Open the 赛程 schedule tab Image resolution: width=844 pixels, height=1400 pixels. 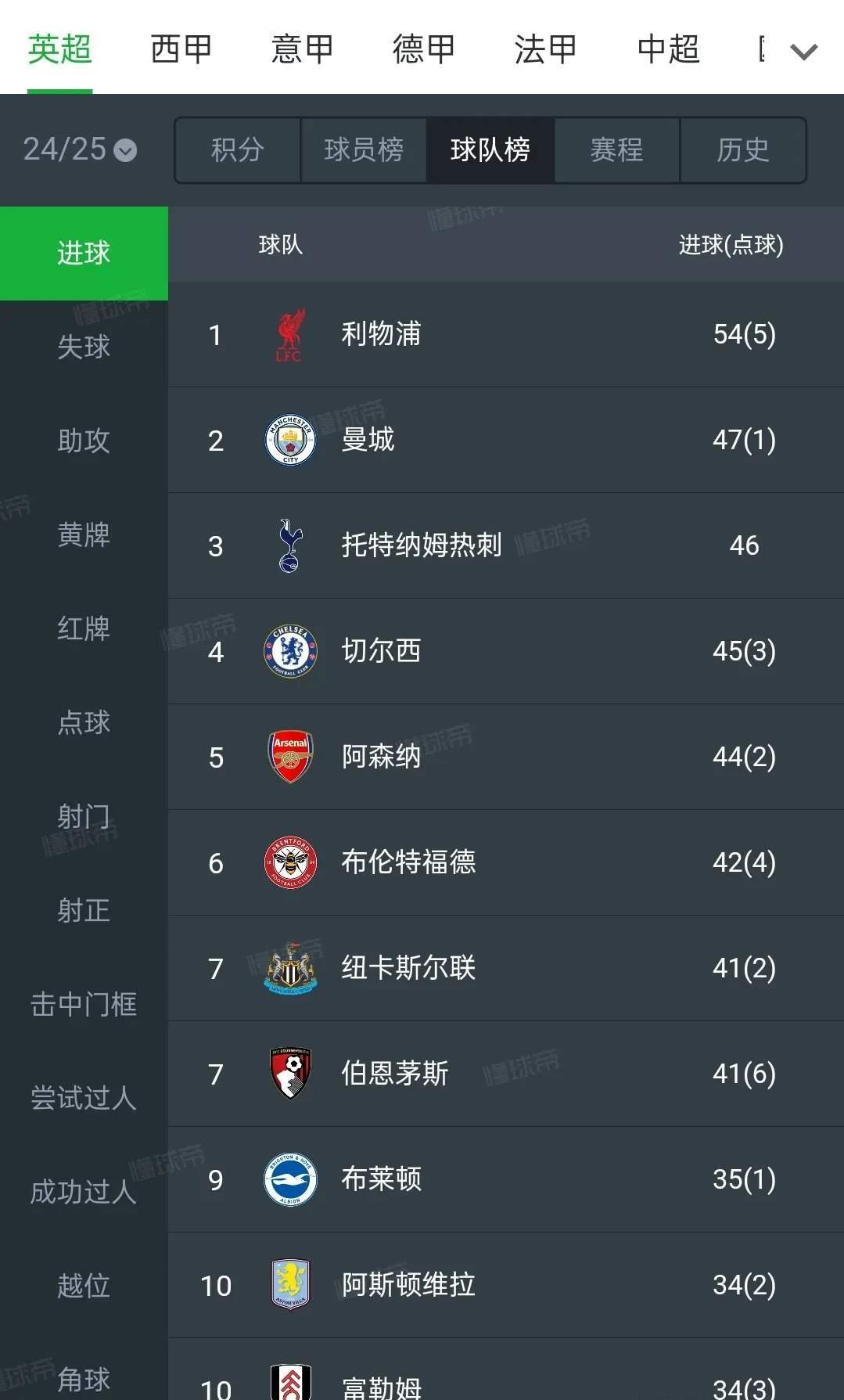tap(616, 149)
